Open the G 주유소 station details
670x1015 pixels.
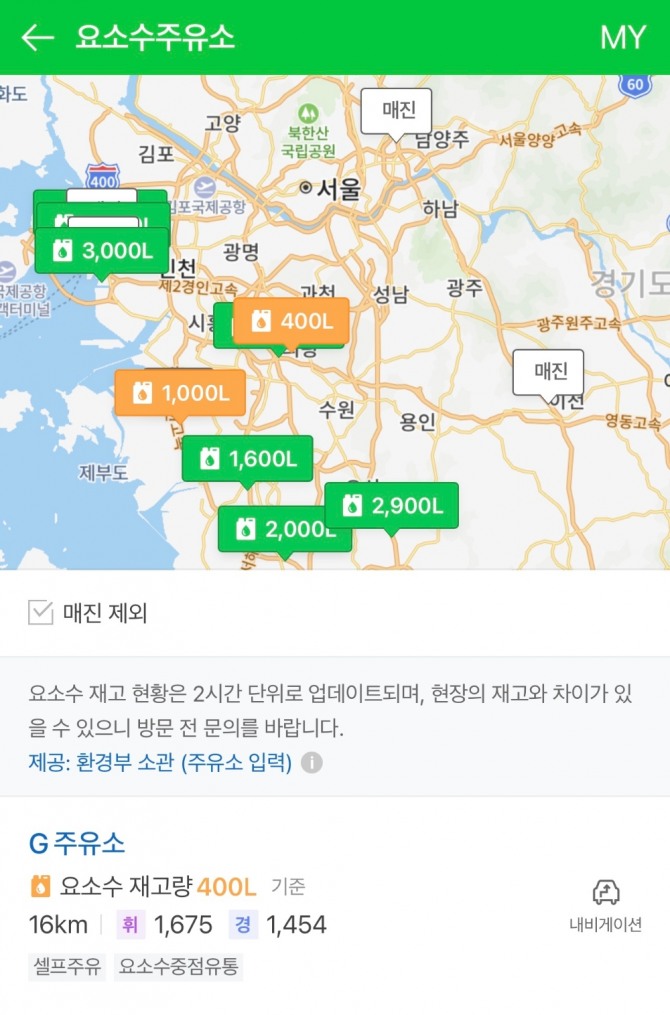pyautogui.click(x=77, y=843)
